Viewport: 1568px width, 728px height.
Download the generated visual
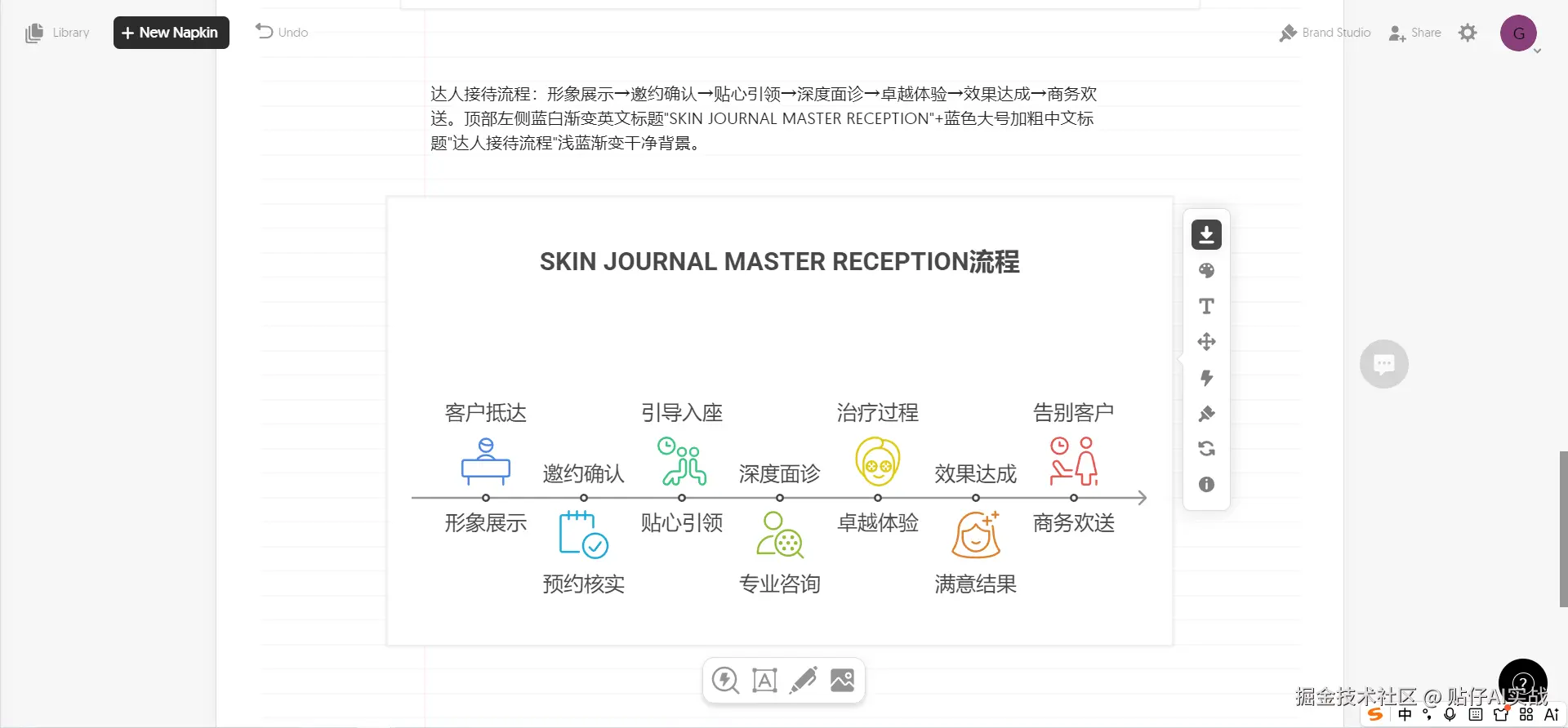1206,235
